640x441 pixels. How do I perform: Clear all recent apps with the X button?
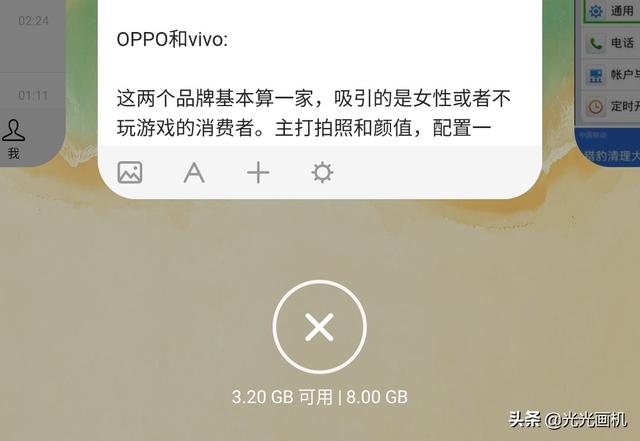319,327
